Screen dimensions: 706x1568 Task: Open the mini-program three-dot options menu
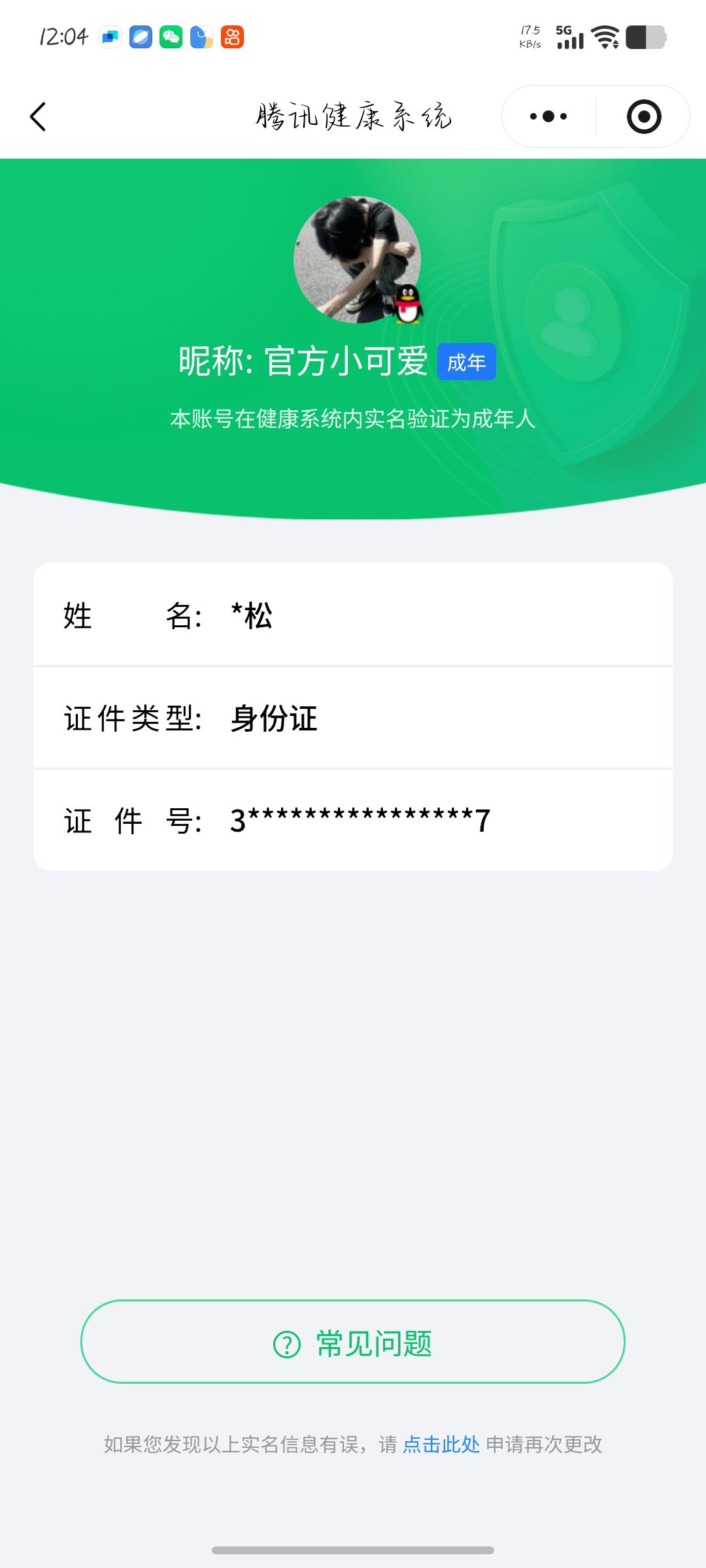coord(548,116)
